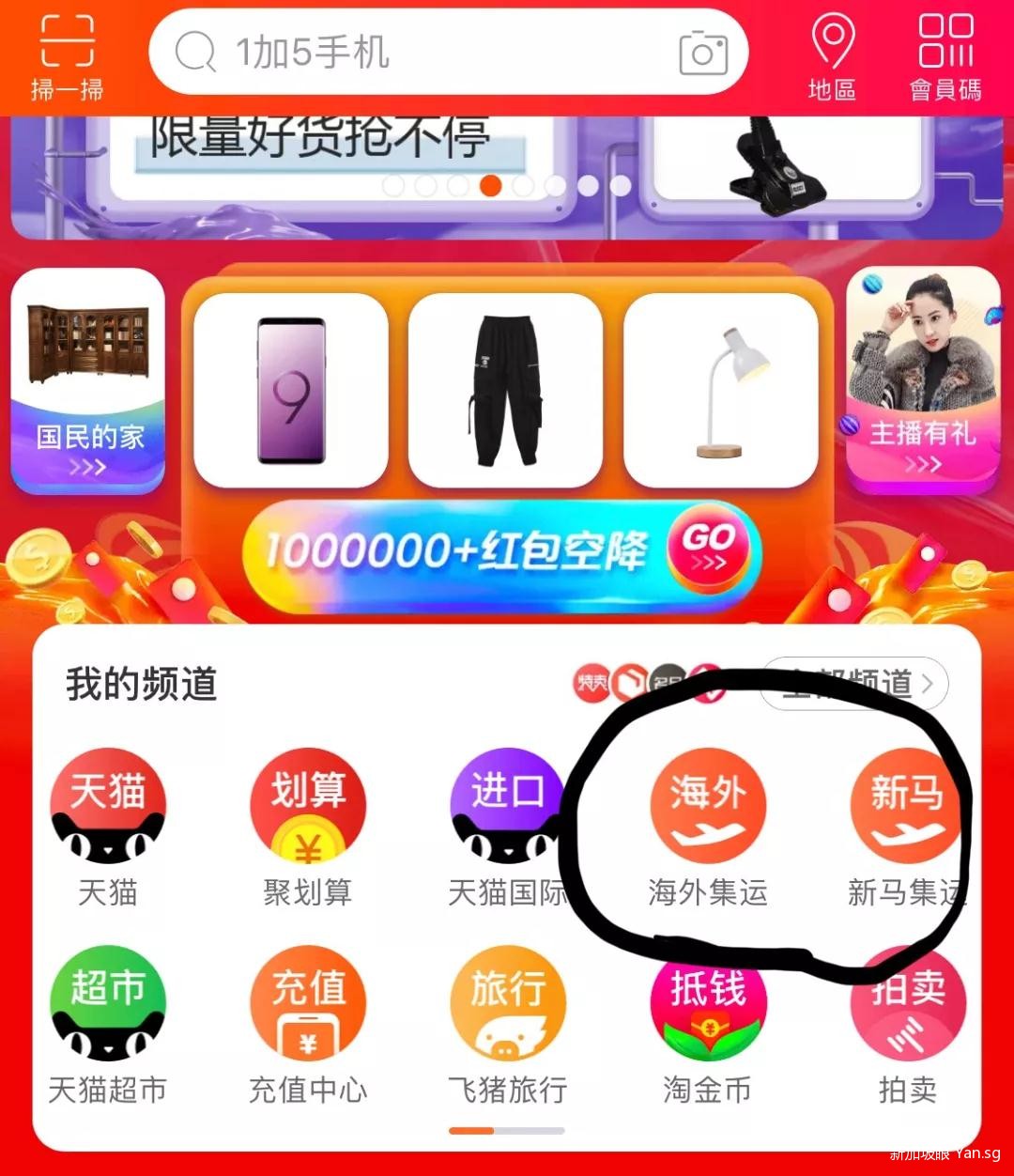View the black cargo pants product
The image size is (1014, 1176).
(x=506, y=389)
